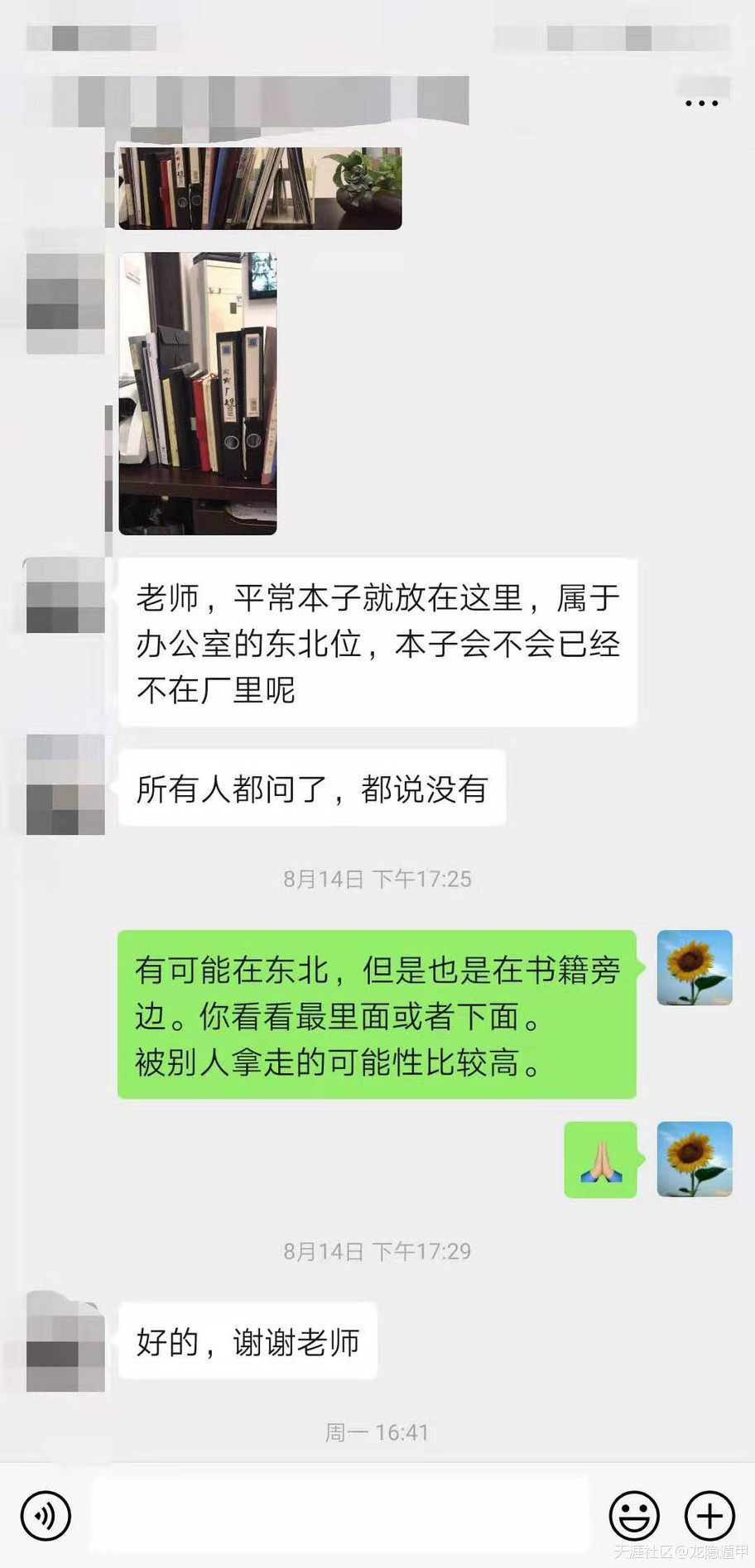Viewport: 755px width, 1568px height.
Task: View the wide bookshelf photo with plant
Action: tap(260, 188)
